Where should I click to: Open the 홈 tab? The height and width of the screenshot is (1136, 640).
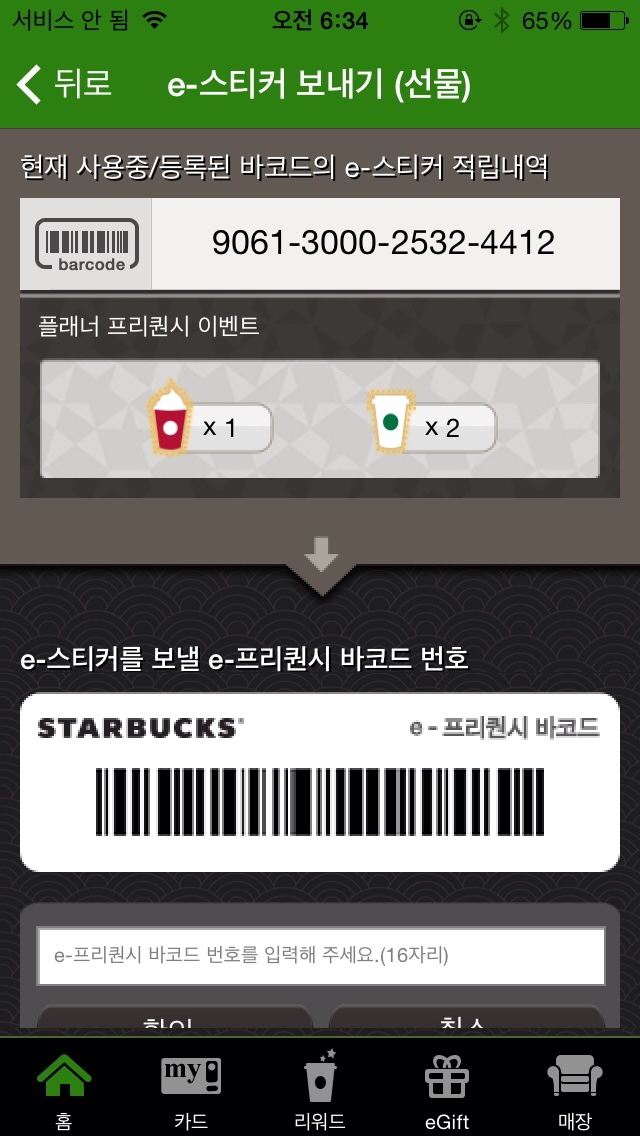(x=64, y=1088)
